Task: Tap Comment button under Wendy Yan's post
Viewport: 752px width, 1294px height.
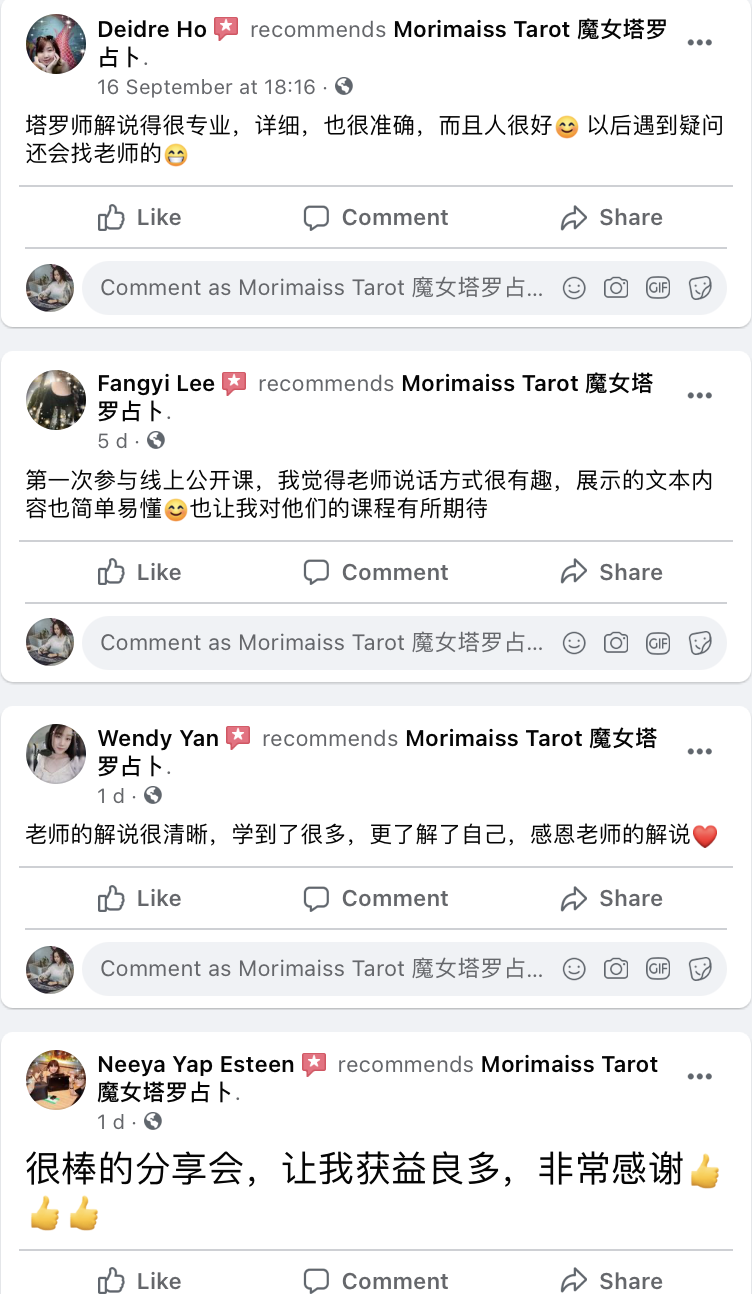Action: pos(376,899)
